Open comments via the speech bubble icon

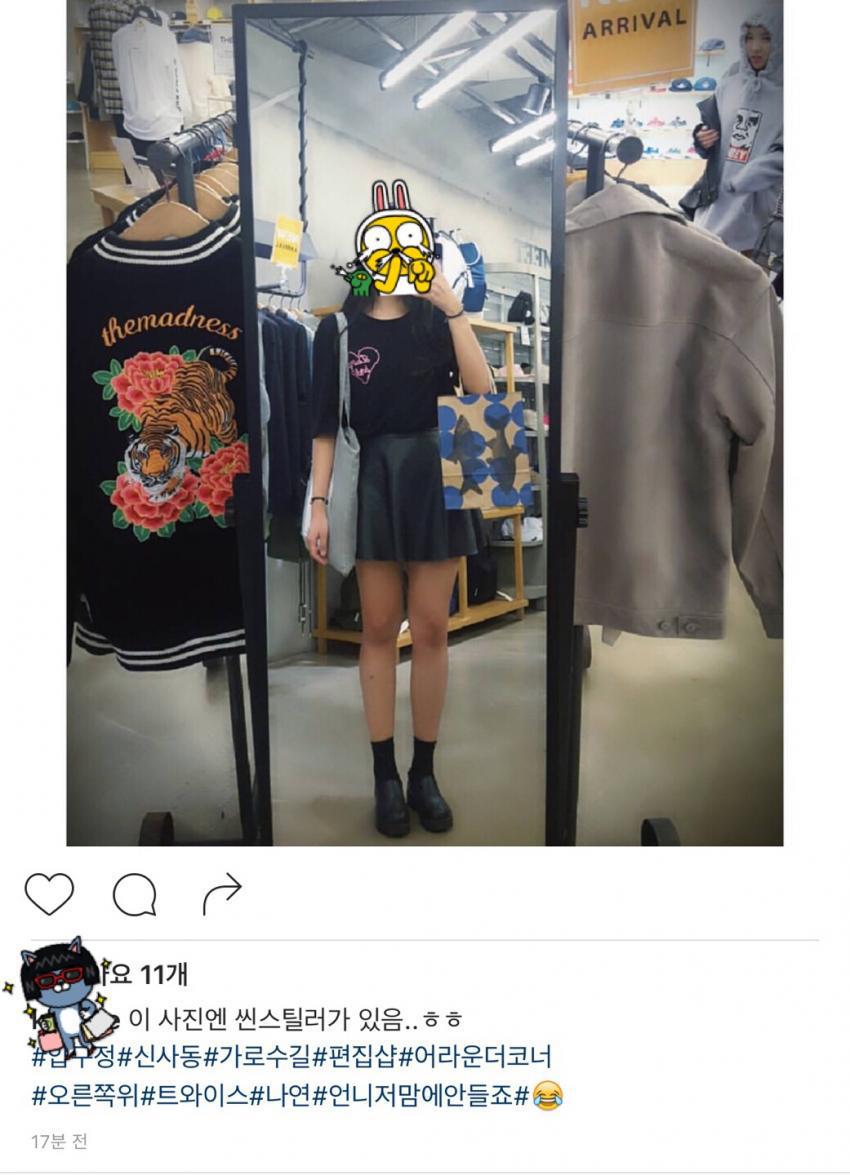[x=135, y=894]
